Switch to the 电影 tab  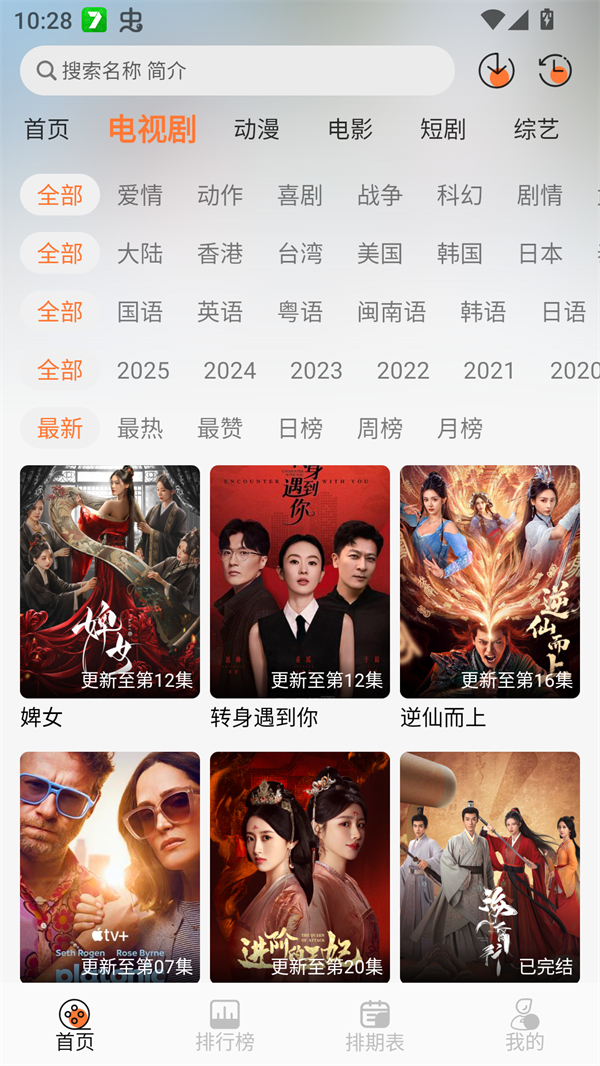click(x=350, y=129)
